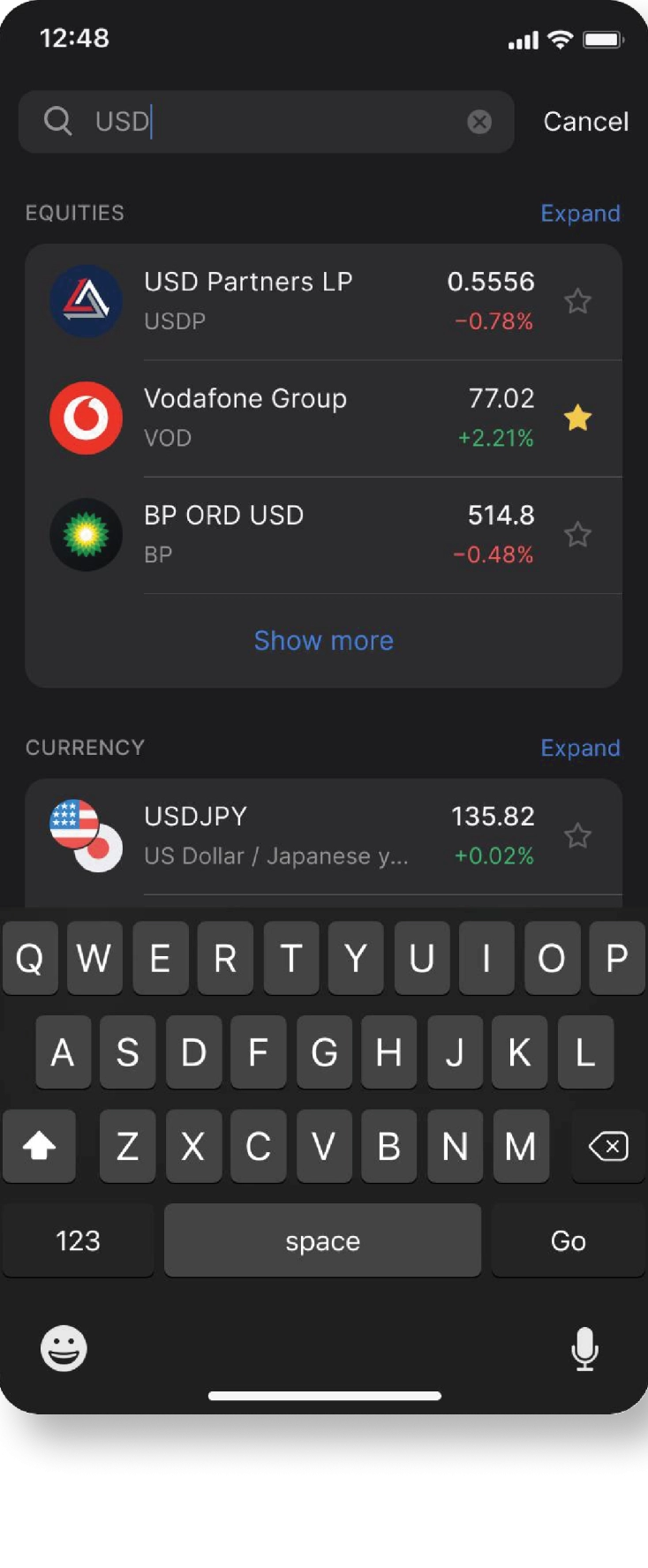Add USD Partners LP to favorites
This screenshot has width=648, height=1568.
(578, 301)
